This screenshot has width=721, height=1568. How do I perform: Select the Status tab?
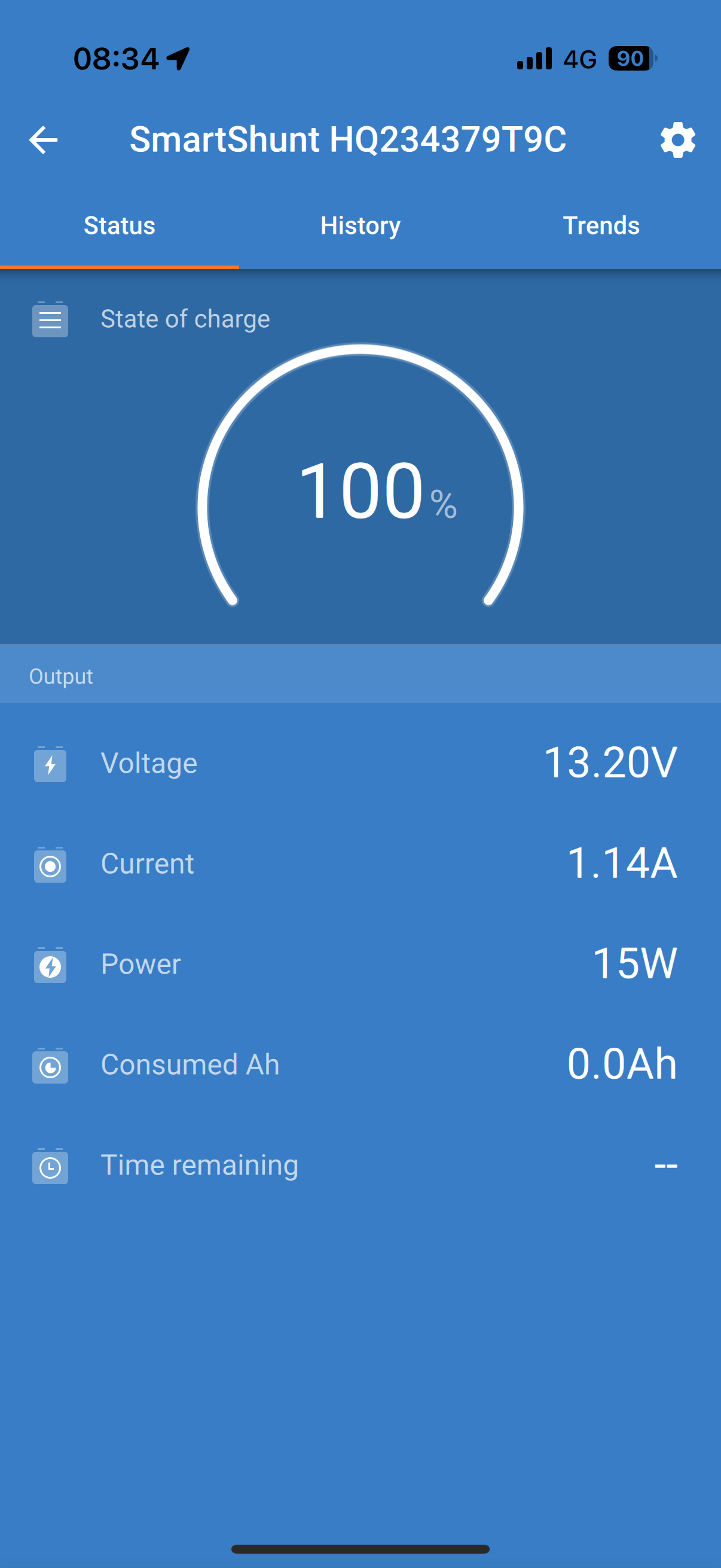tap(119, 226)
